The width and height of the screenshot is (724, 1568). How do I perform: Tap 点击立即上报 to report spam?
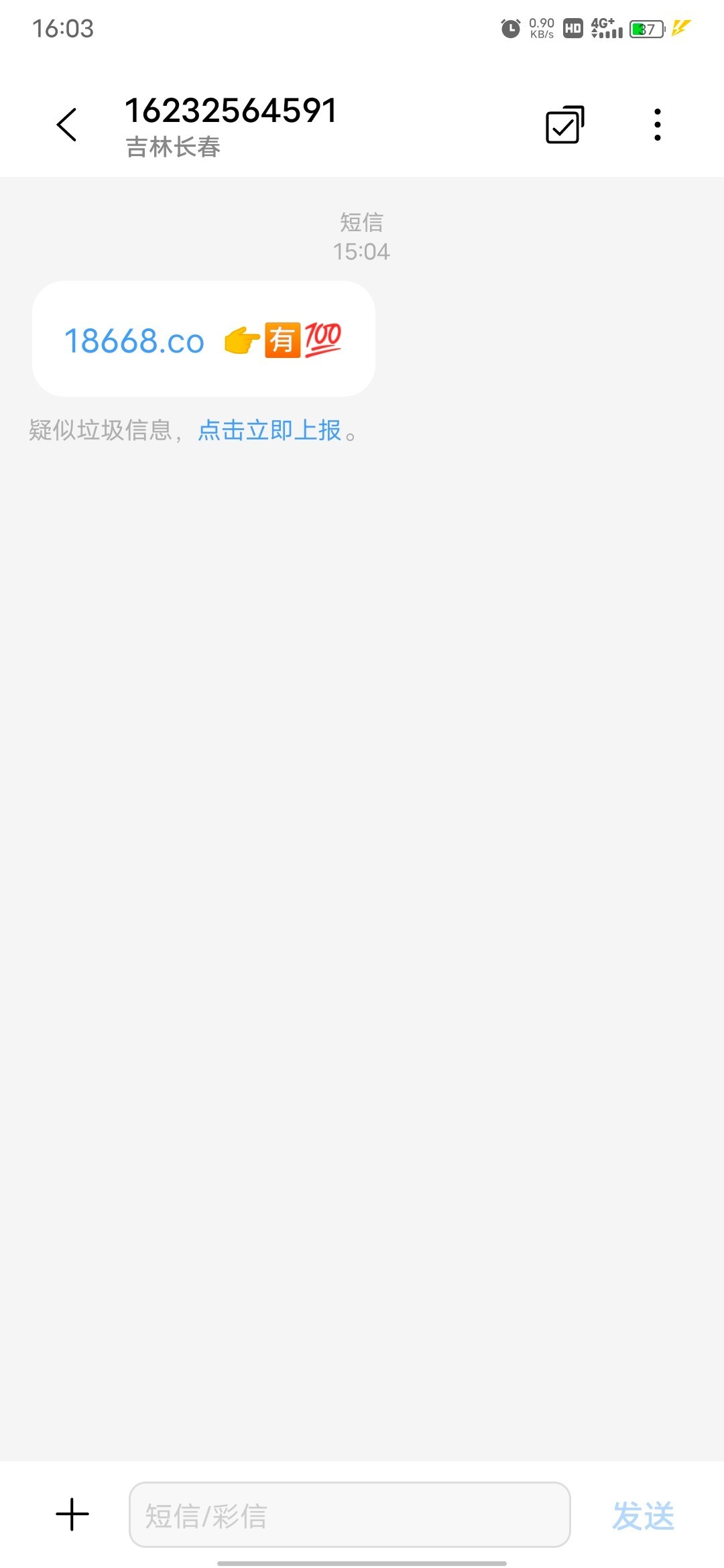269,430
